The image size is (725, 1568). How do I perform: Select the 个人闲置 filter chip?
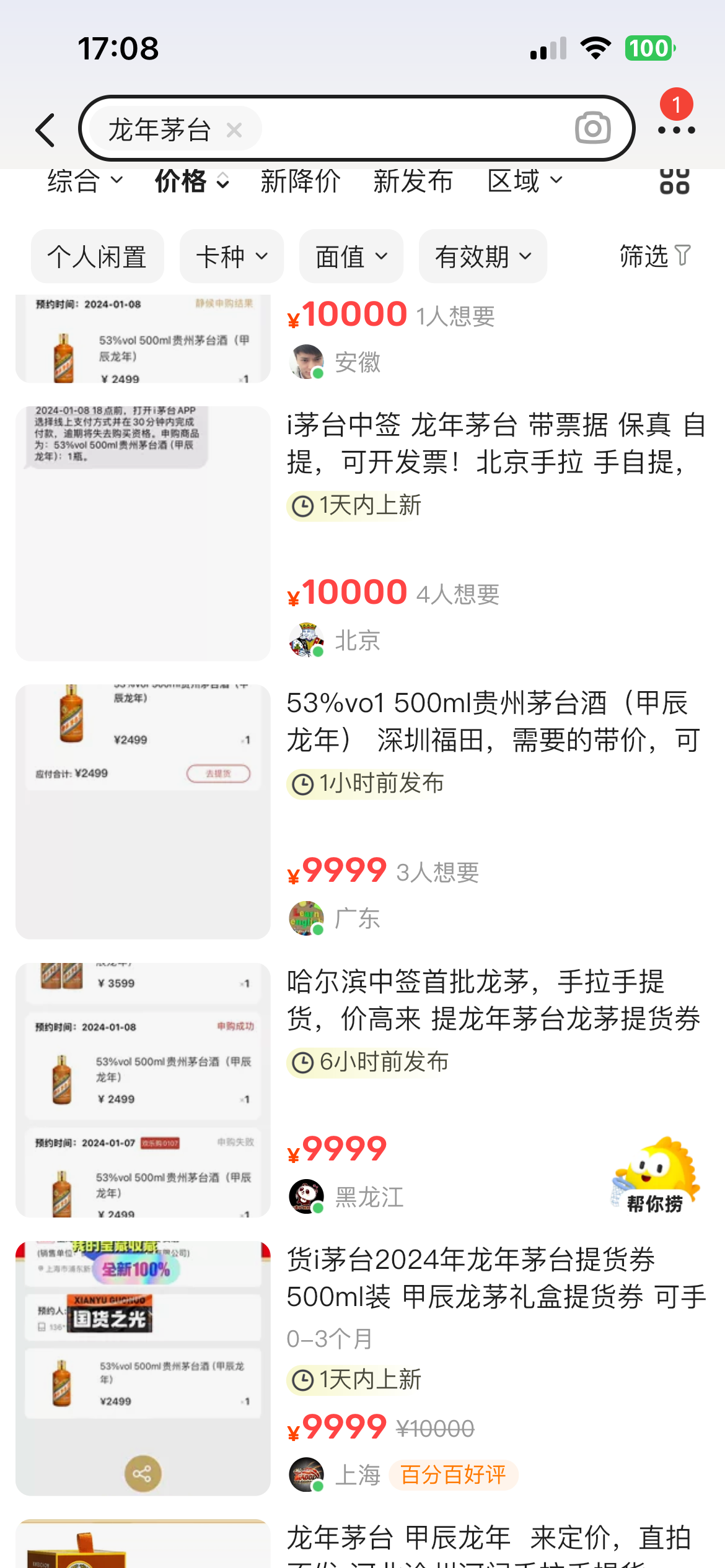pyautogui.click(x=97, y=256)
